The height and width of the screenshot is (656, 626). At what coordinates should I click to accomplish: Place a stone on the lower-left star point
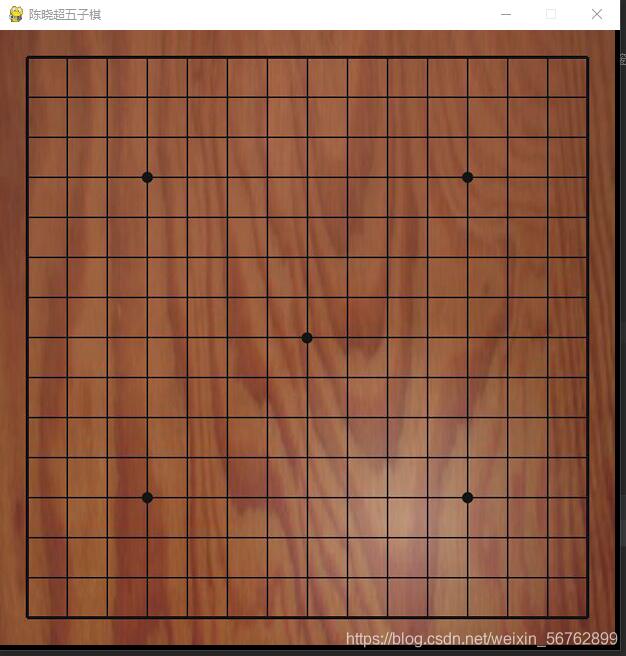(147, 497)
